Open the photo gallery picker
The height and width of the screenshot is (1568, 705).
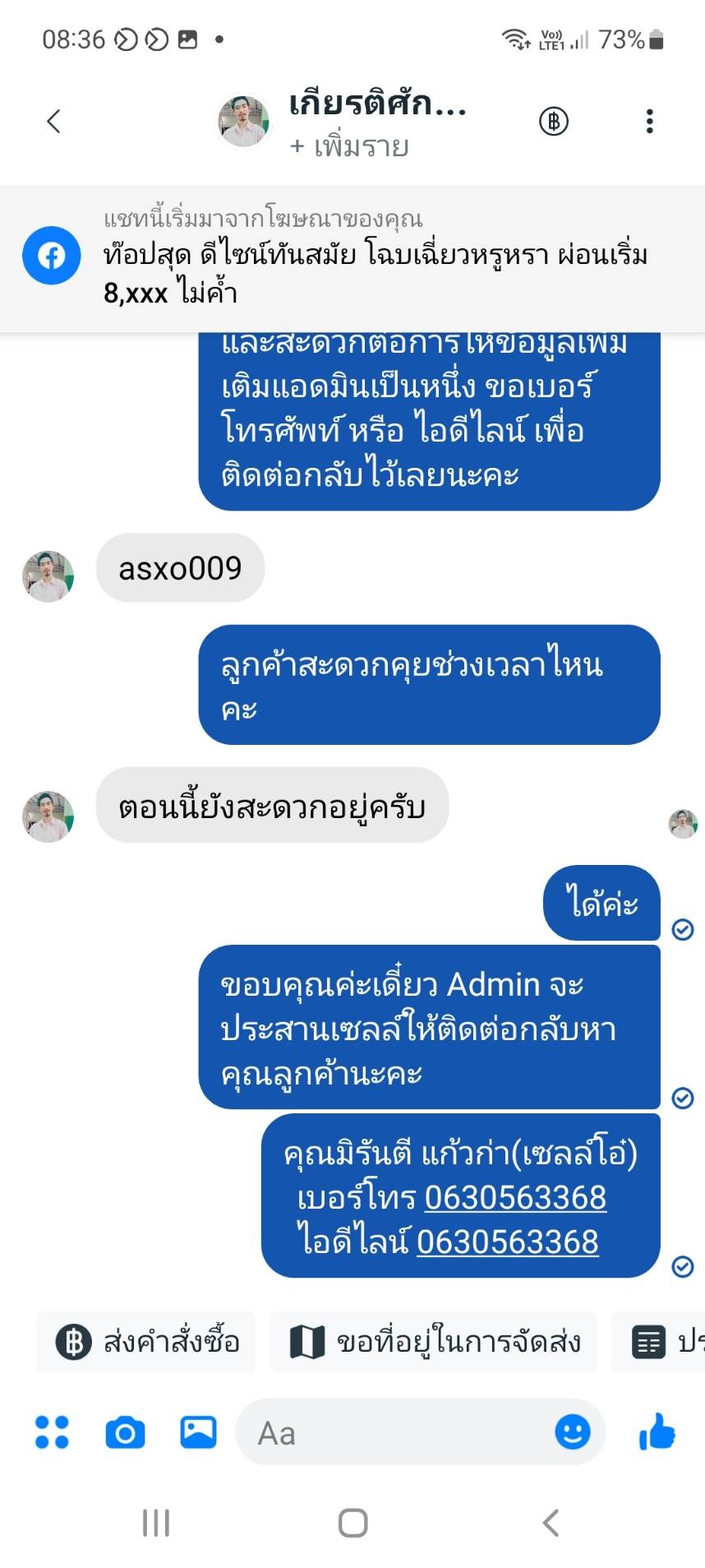click(x=198, y=1432)
